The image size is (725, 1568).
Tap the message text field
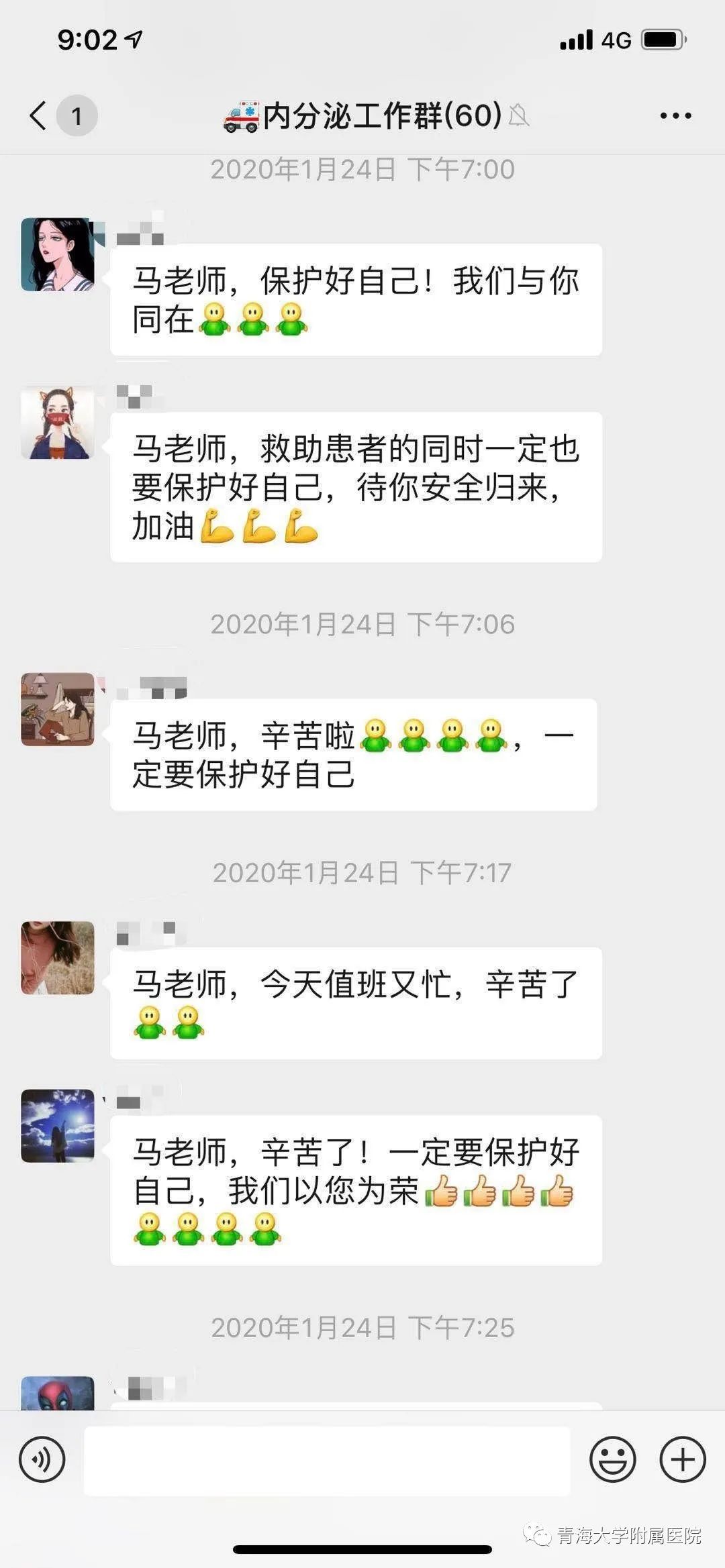[327, 1460]
